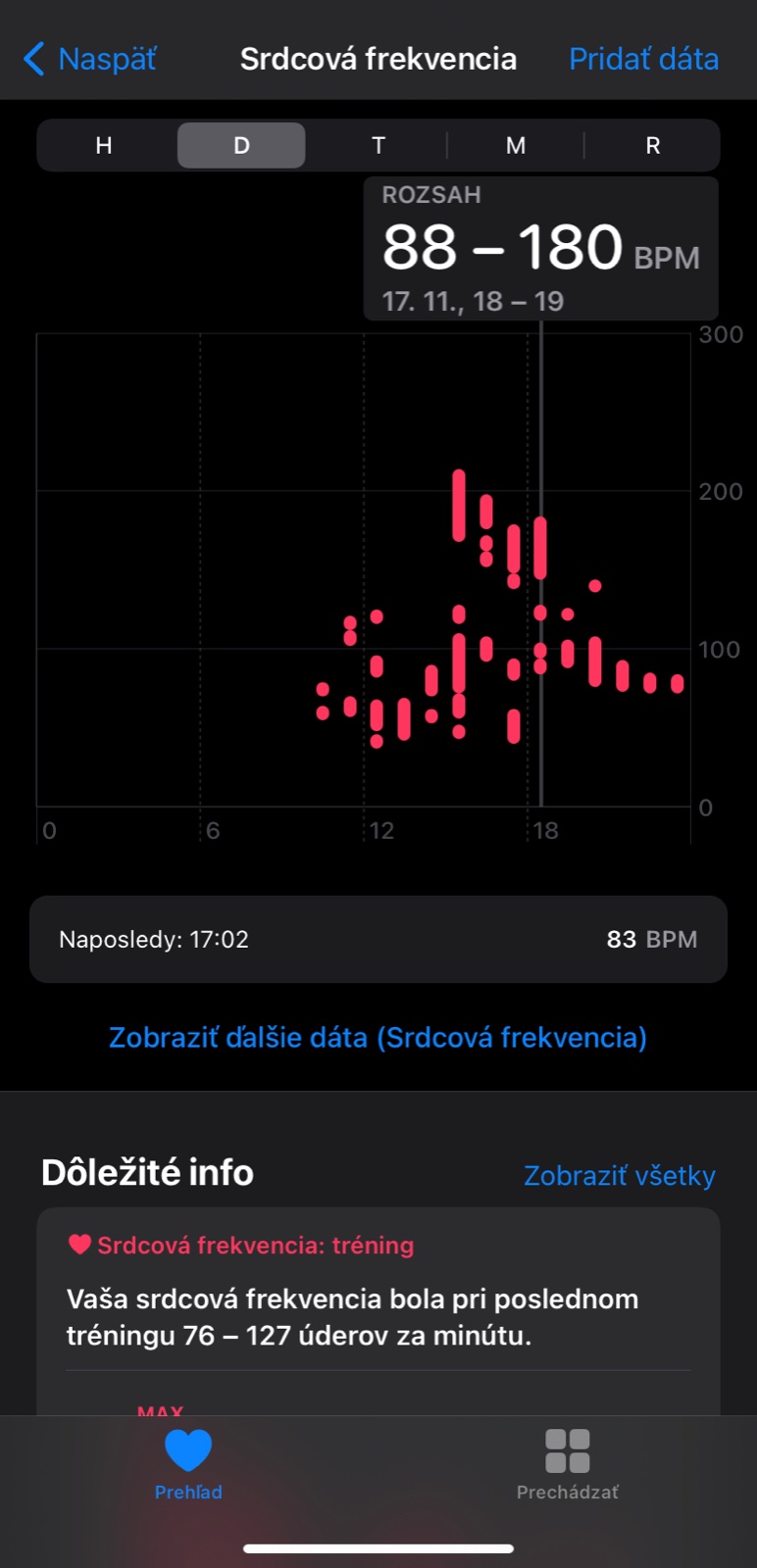757x1568 pixels.
Task: Open the Prechádzať tab
Action: 568,1464
